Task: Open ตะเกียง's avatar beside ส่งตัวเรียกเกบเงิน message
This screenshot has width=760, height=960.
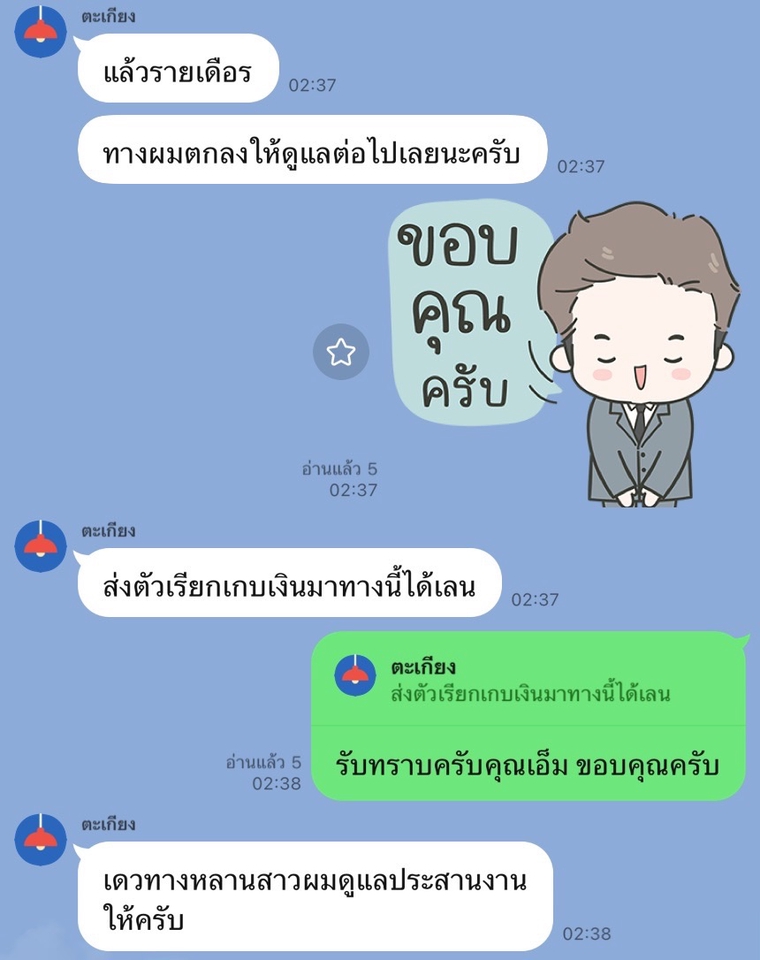Action: click(x=41, y=545)
